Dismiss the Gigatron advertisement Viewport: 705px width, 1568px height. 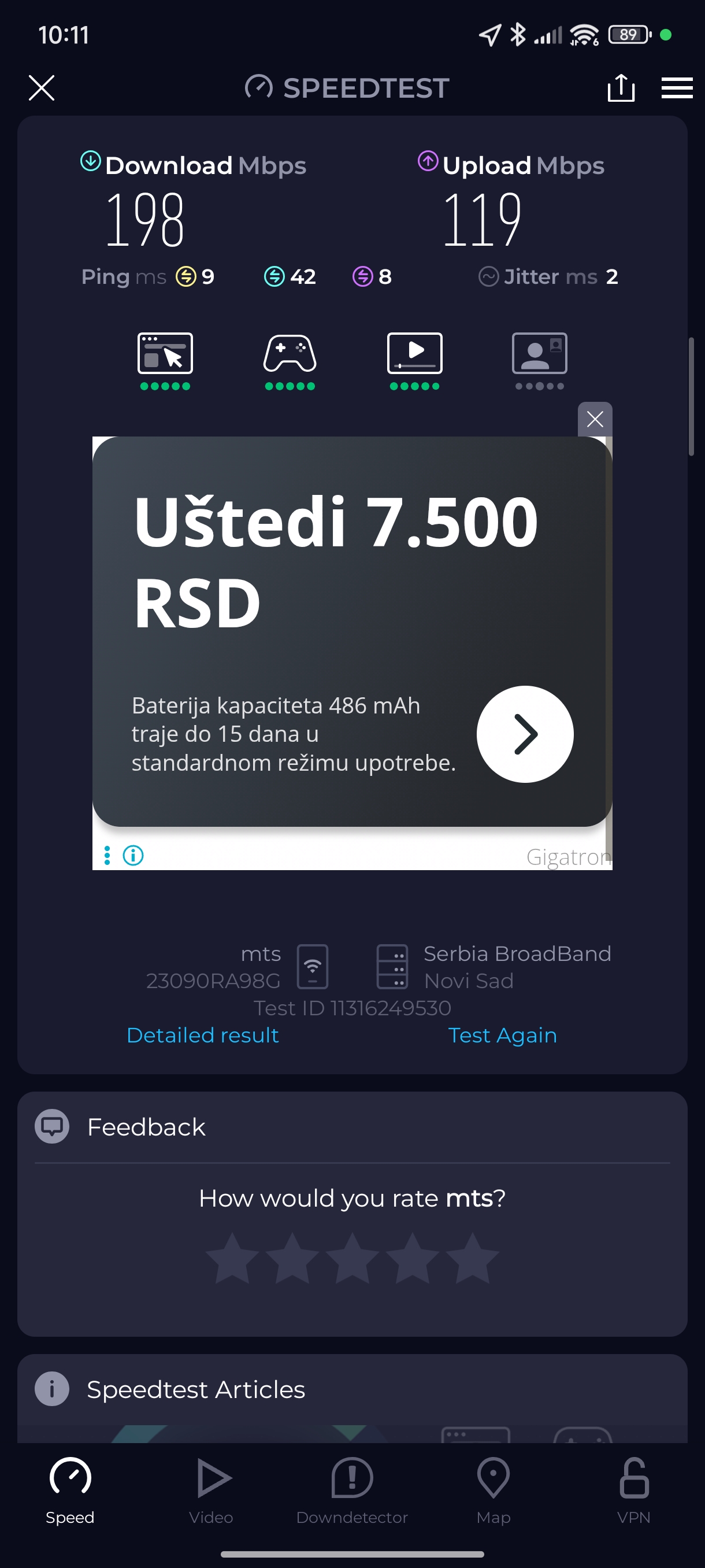pyautogui.click(x=594, y=419)
